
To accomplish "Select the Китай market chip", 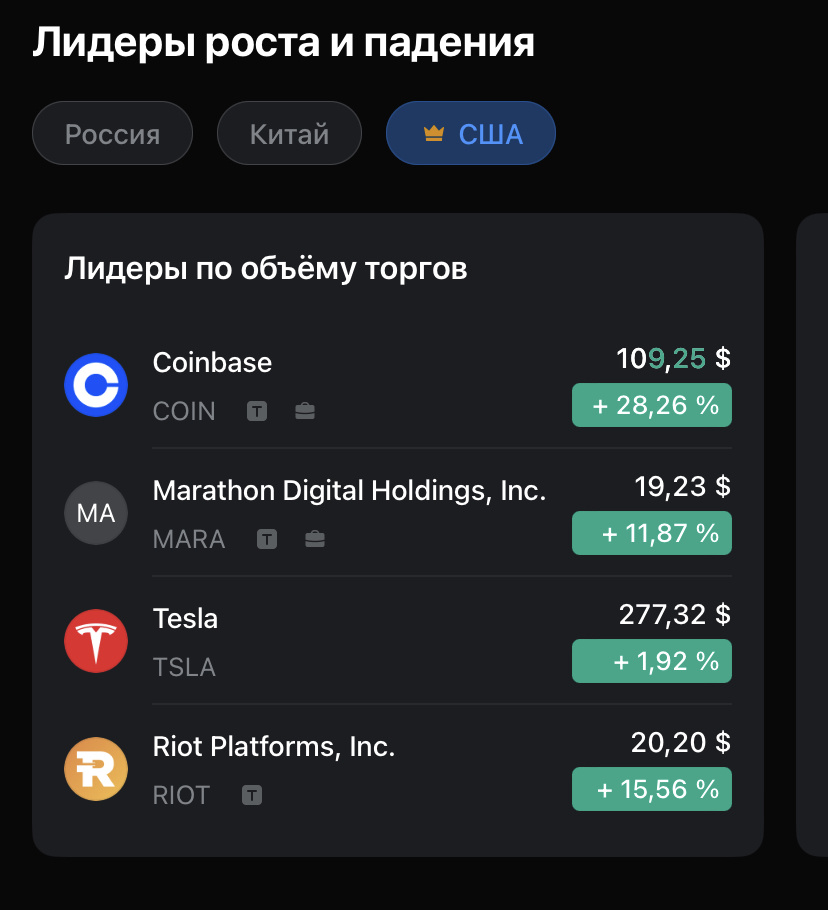I will pos(289,134).
